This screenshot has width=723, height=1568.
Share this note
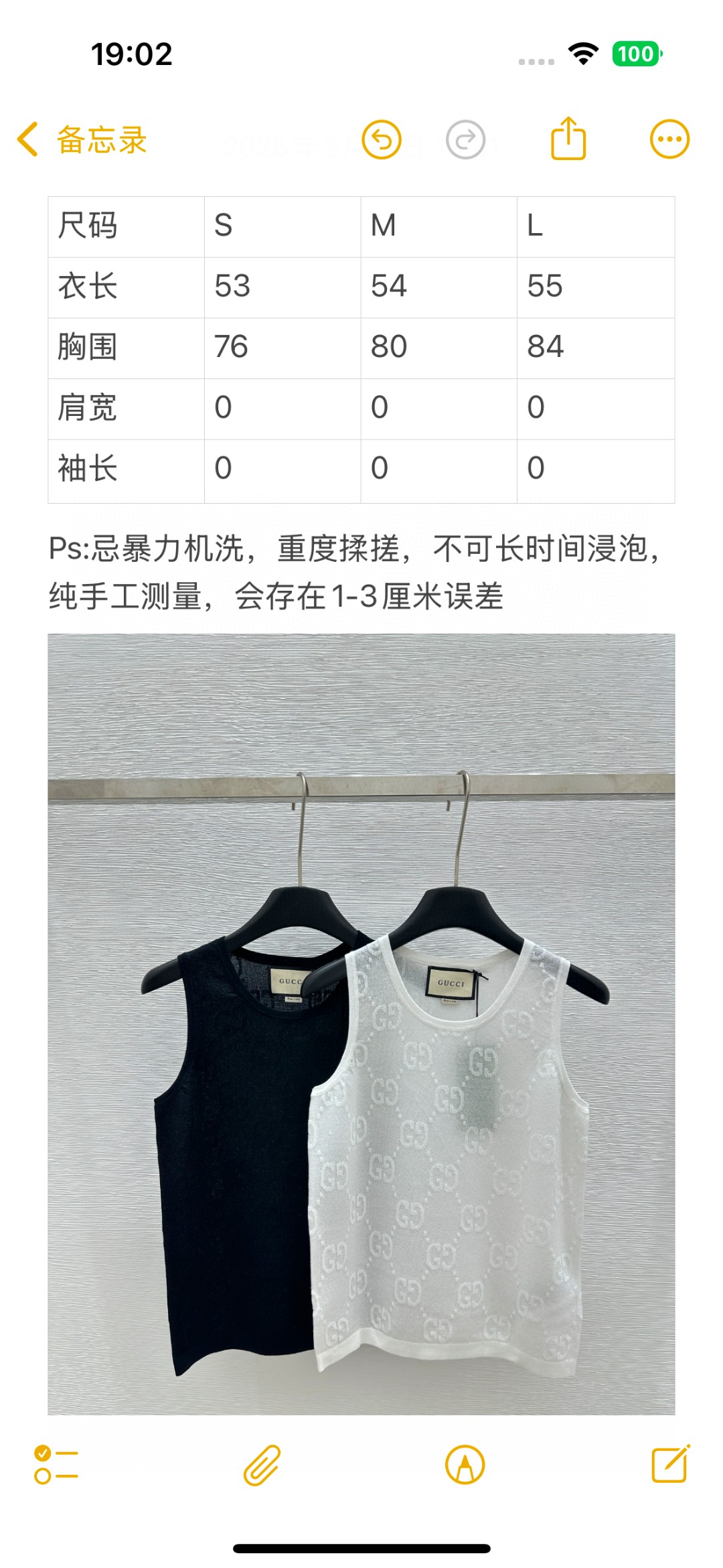click(x=568, y=139)
